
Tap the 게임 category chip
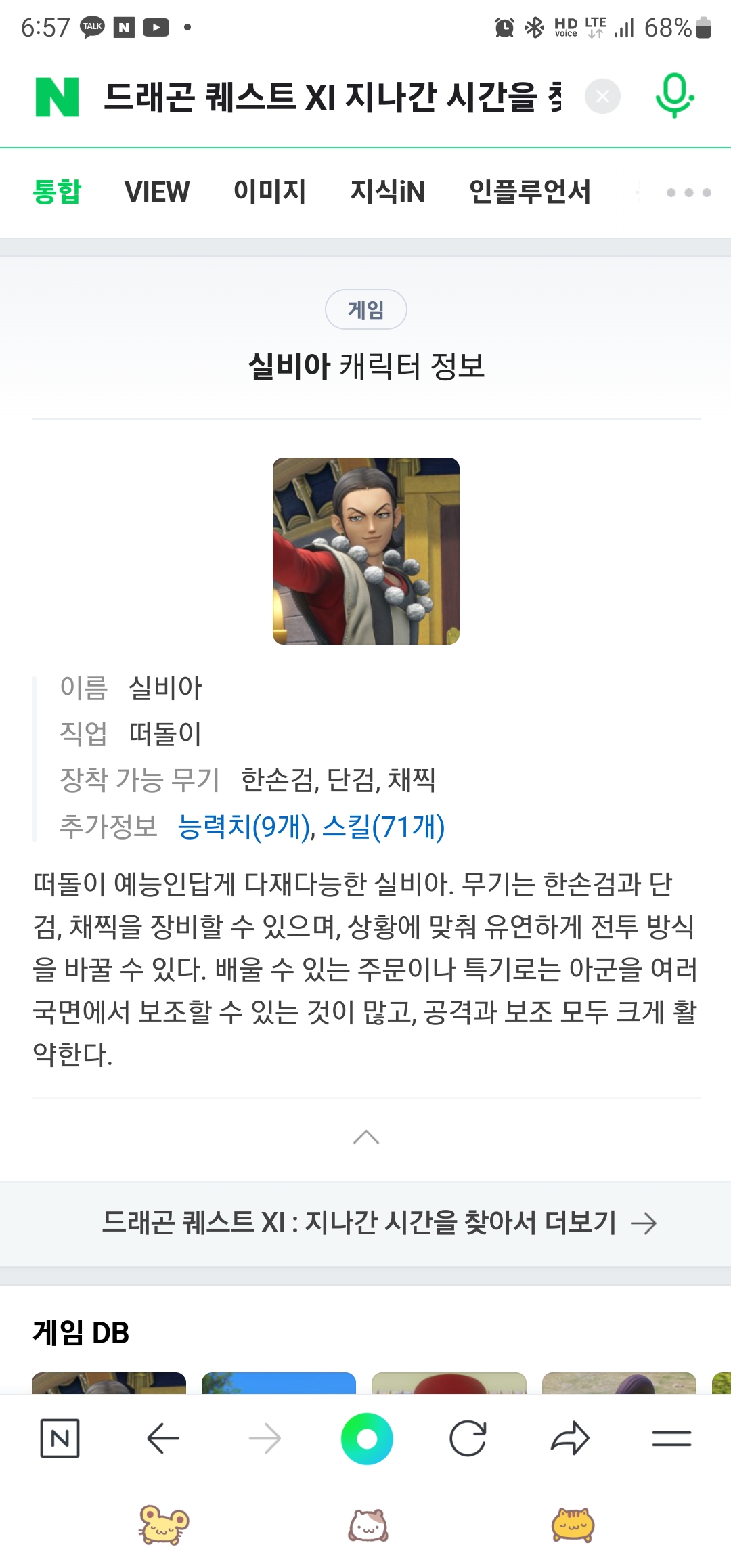point(366,309)
